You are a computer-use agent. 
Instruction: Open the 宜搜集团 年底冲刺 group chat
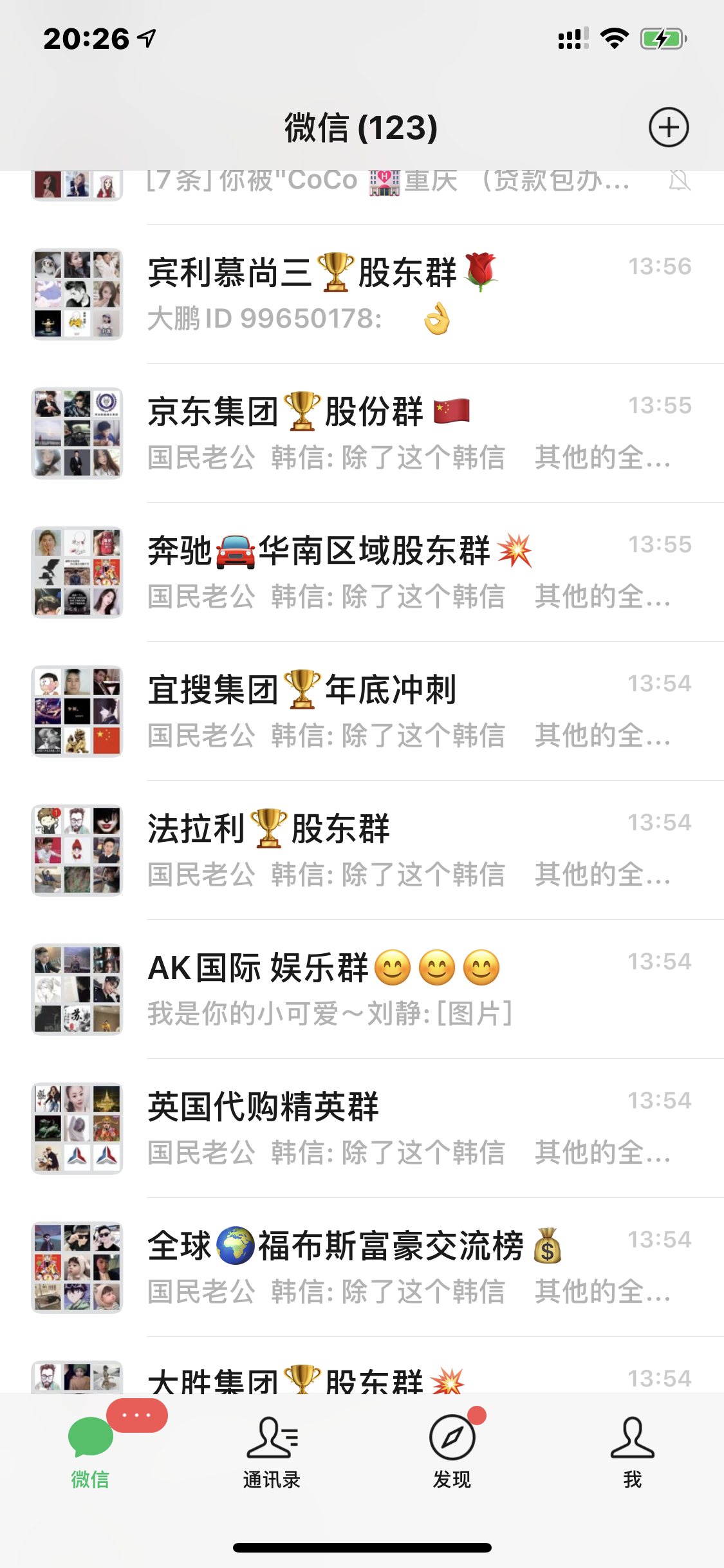(x=386, y=711)
